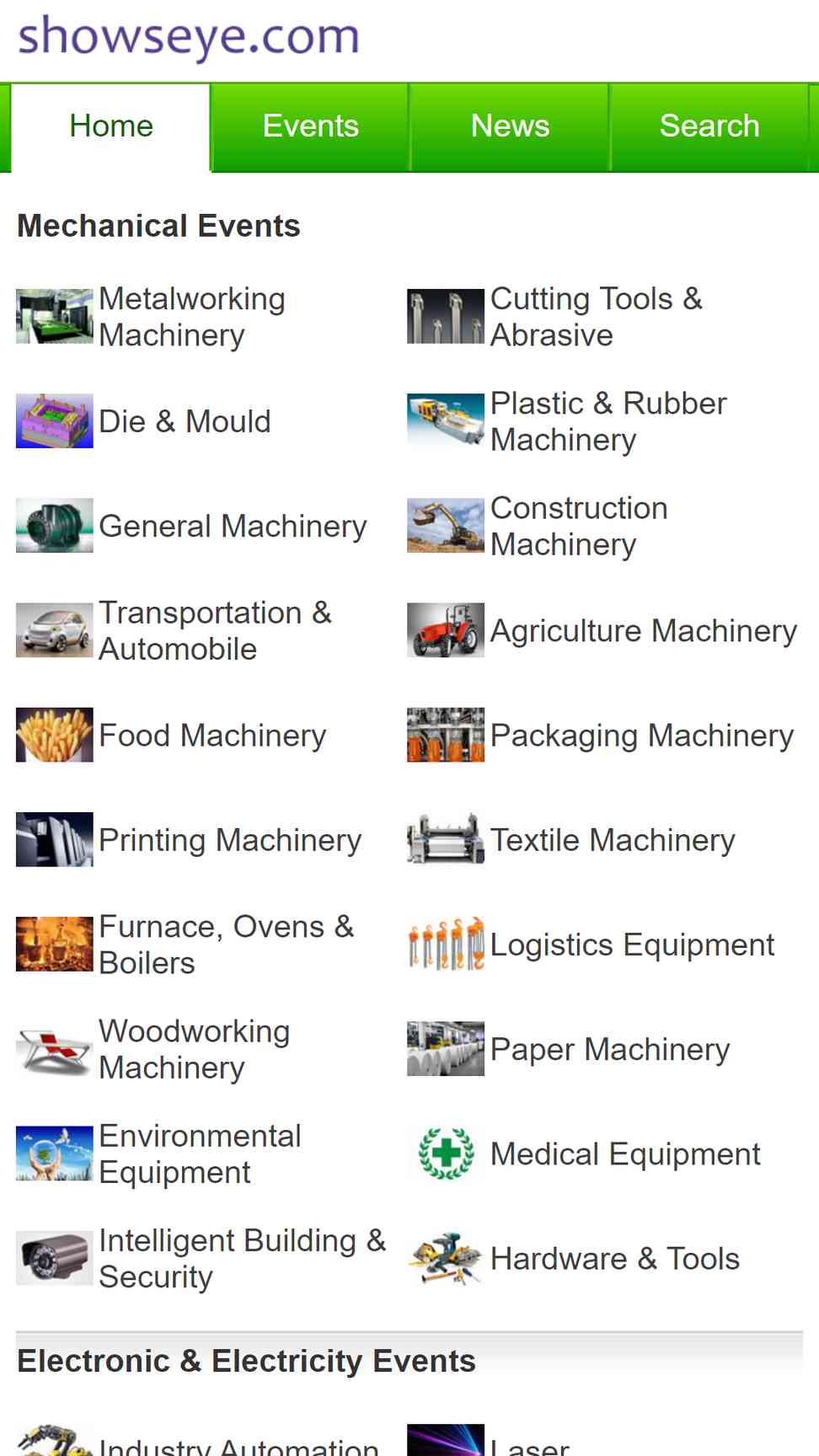The height and width of the screenshot is (1456, 819).
Task: Select the Home tab
Action: (x=111, y=127)
